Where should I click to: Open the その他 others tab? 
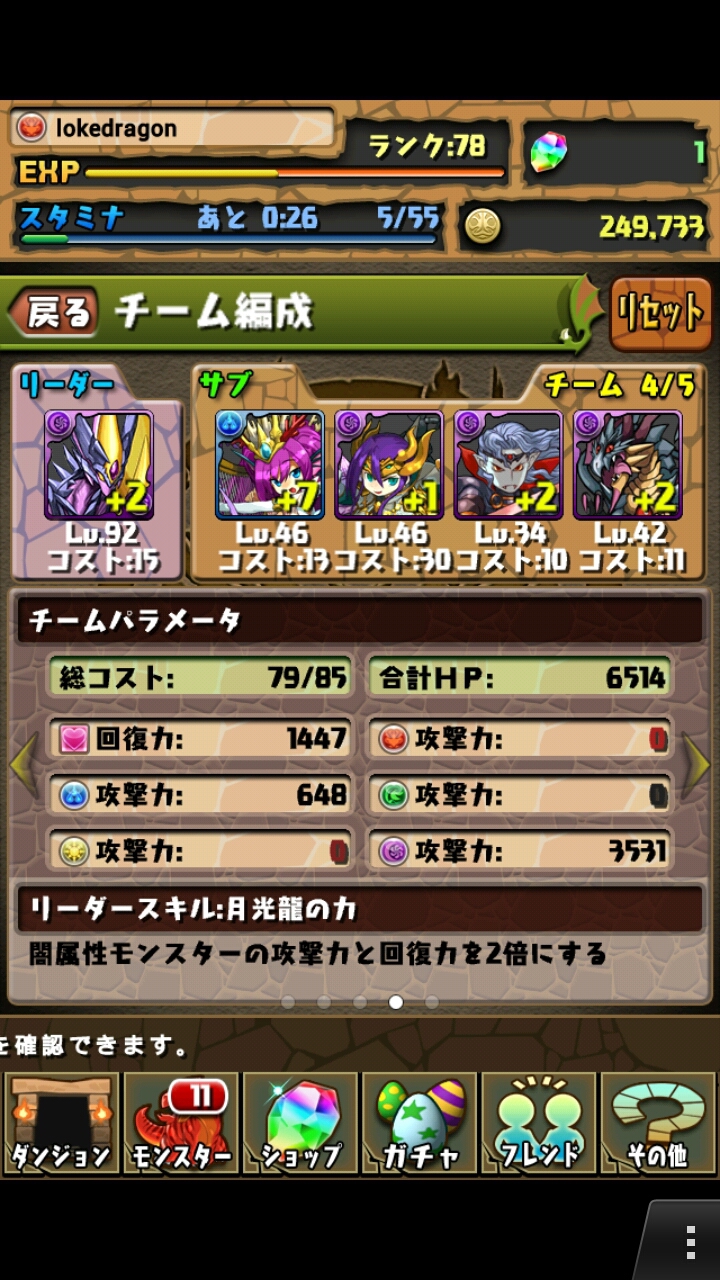(658, 1123)
